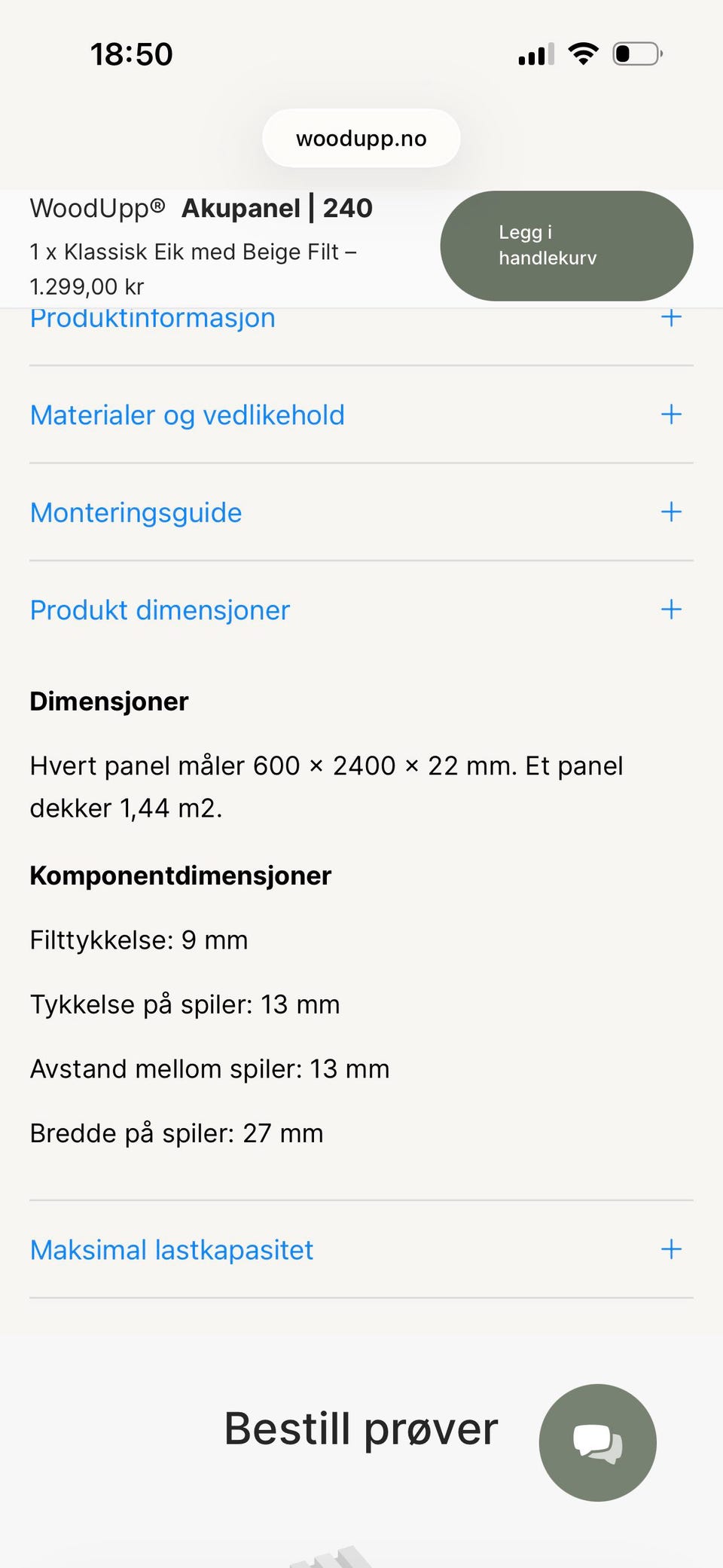Screen dimensions: 723x1568
Task: Open the Monteringsguide accordion
Action: tap(361, 512)
